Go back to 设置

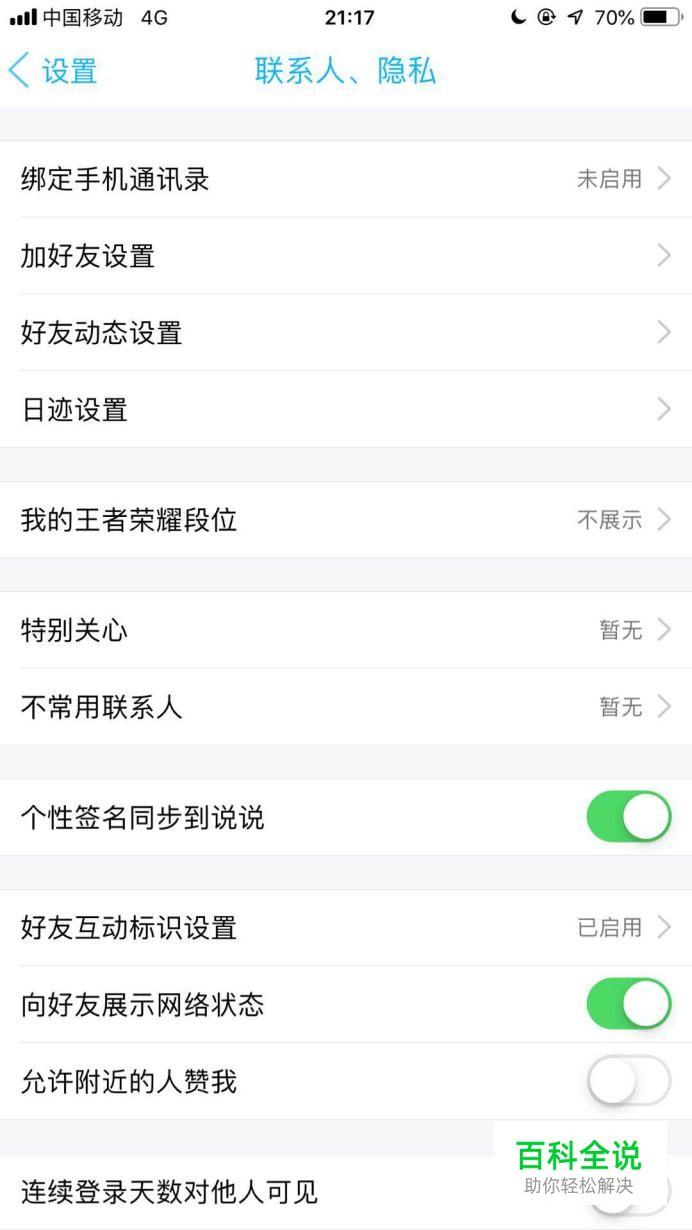53,71
